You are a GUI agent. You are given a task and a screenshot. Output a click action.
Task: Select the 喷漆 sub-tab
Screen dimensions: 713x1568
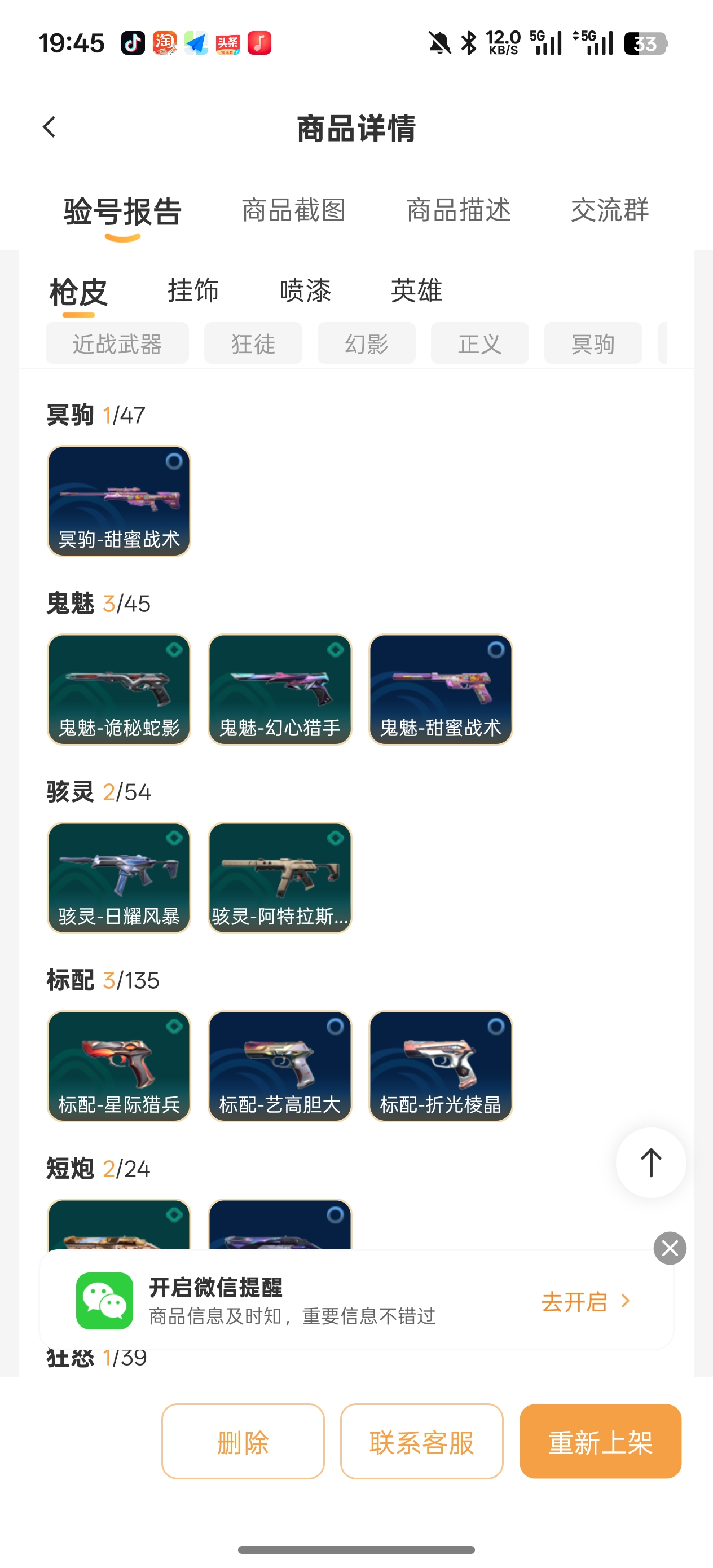click(305, 290)
